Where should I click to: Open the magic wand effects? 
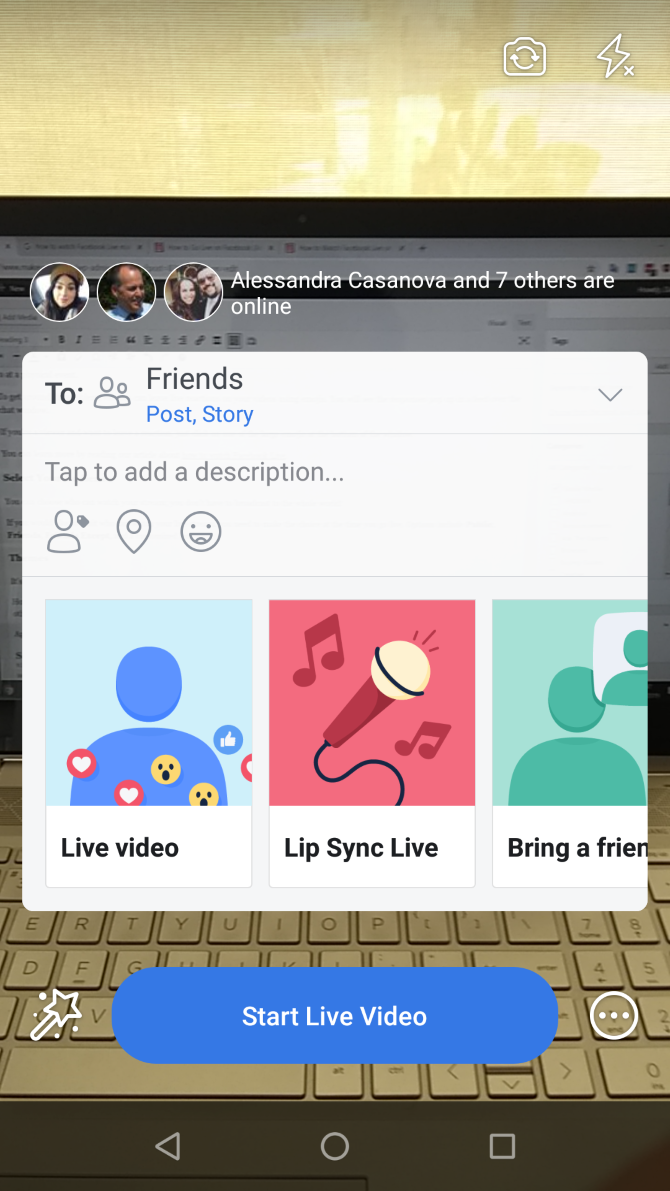tap(56, 1015)
